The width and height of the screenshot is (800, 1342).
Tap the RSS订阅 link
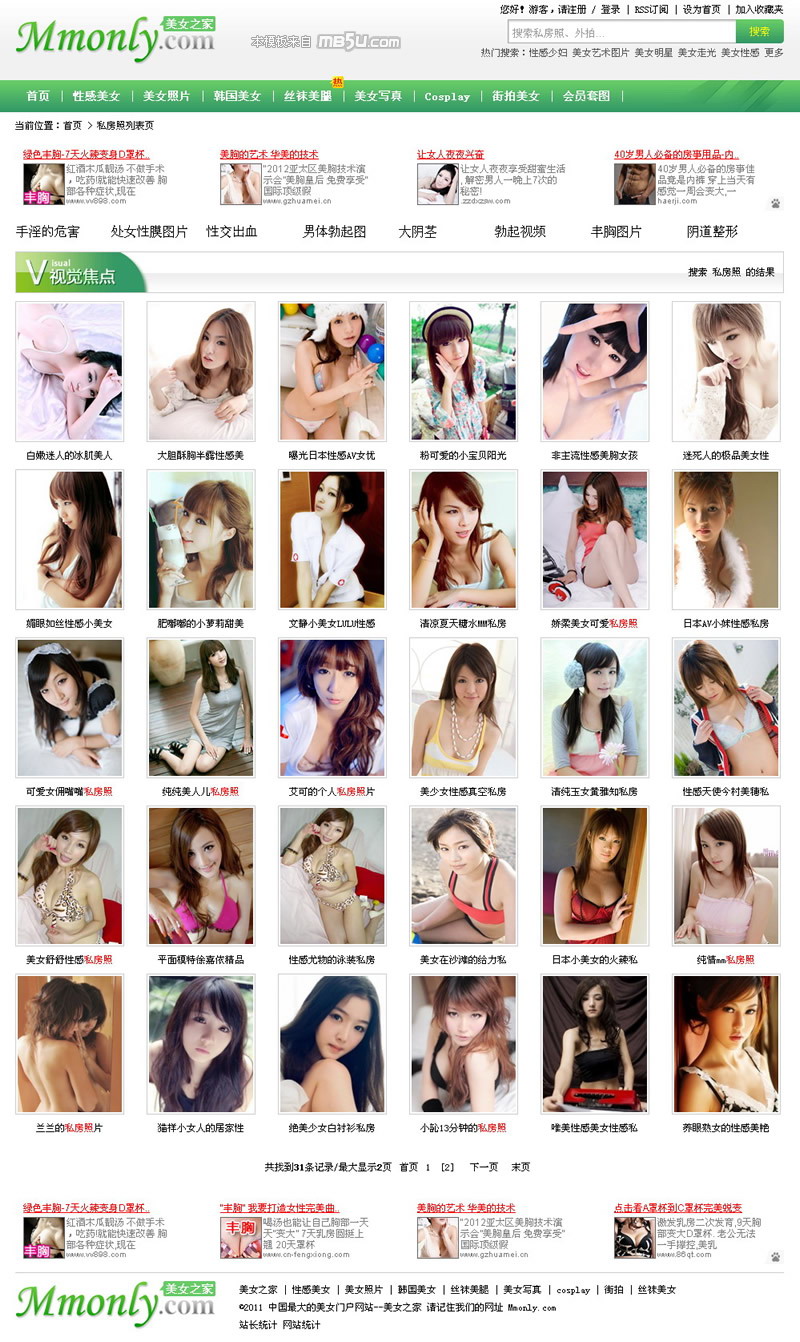(651, 9)
